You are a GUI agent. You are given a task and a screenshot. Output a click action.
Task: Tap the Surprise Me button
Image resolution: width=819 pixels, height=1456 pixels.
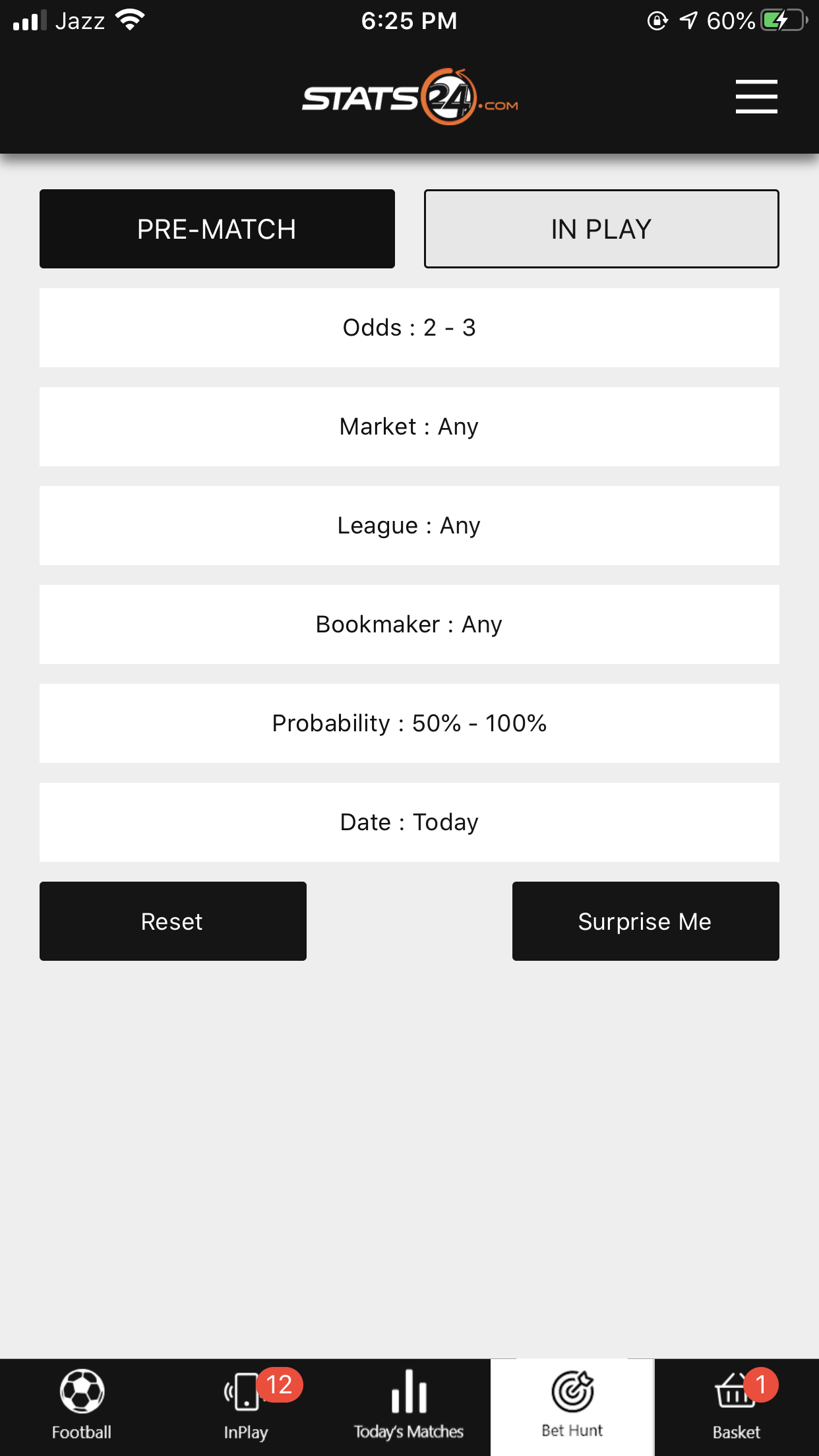tap(645, 921)
